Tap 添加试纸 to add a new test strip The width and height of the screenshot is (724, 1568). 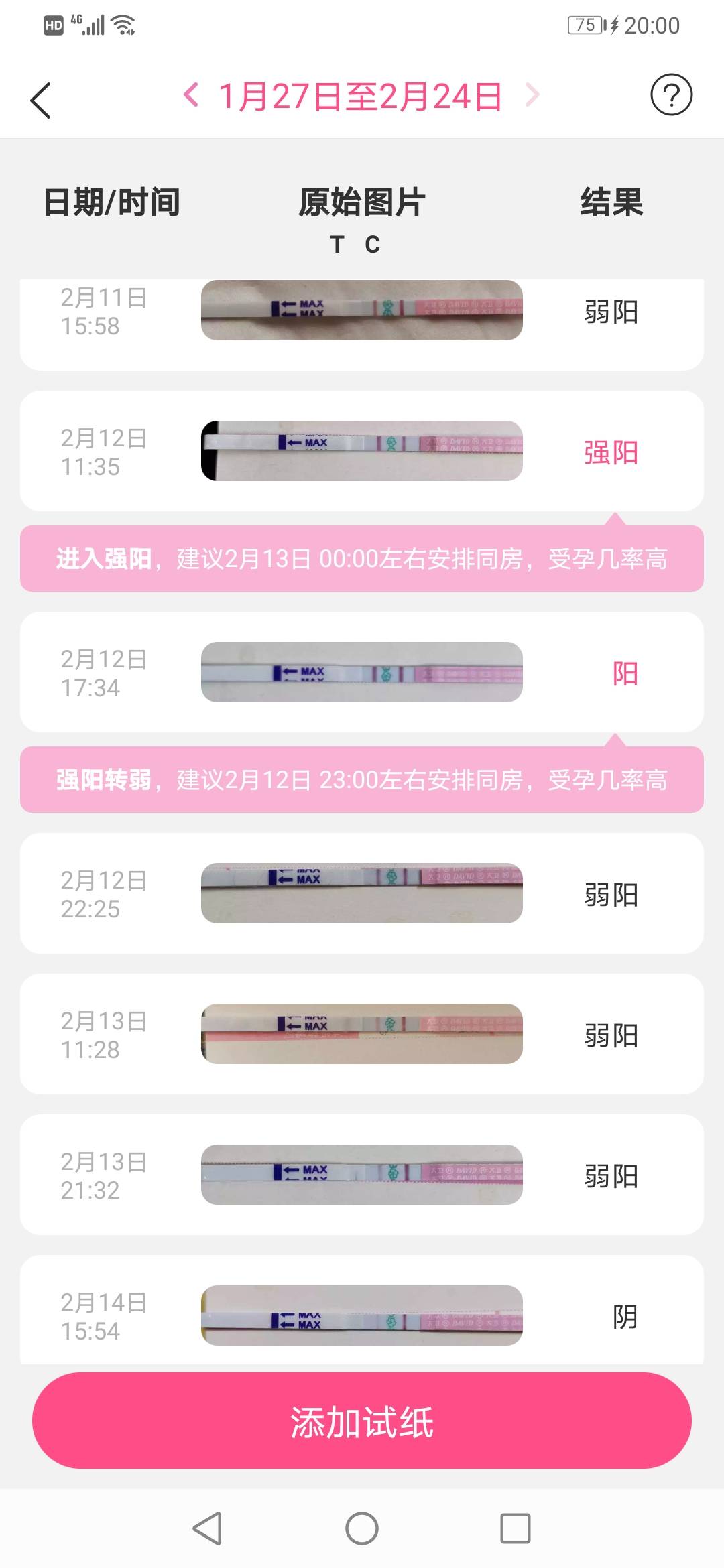tap(362, 1420)
